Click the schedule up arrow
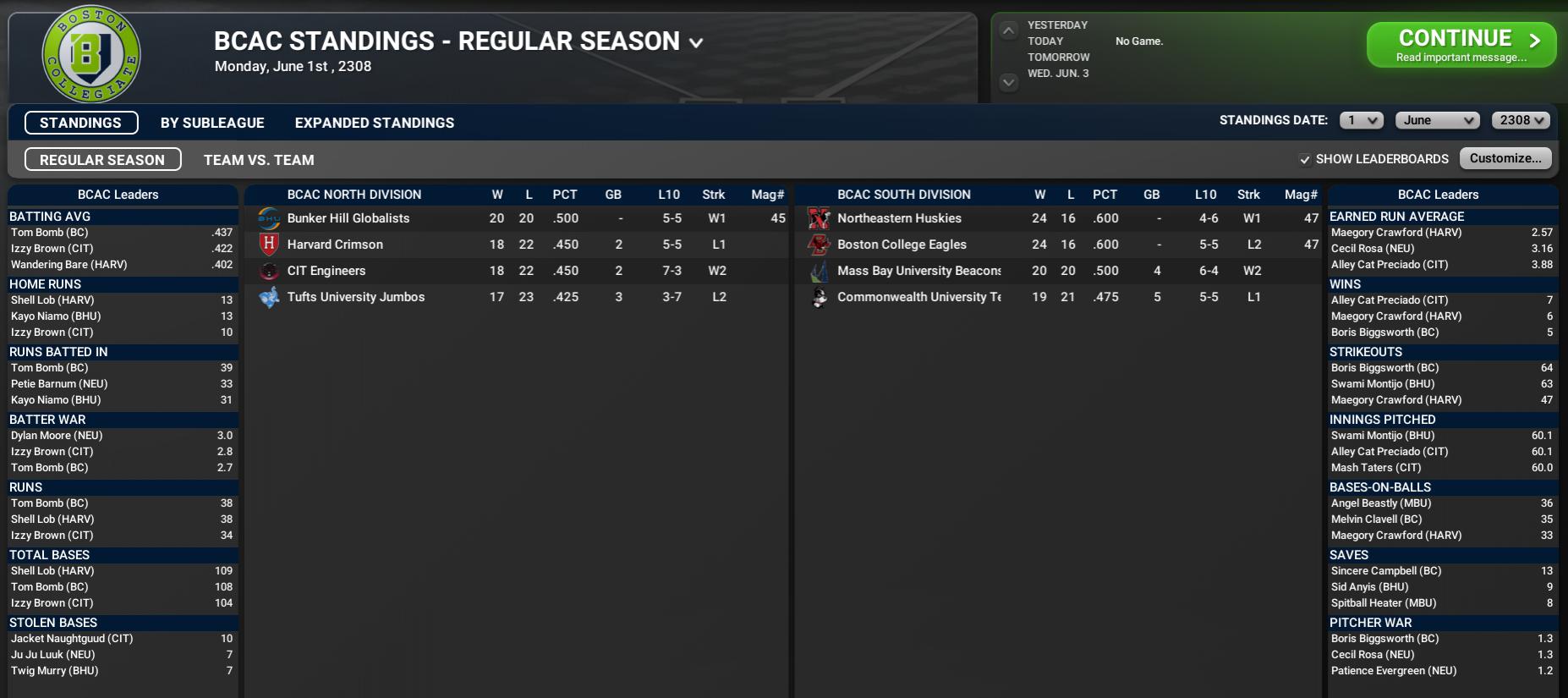This screenshot has height=698, width=1568. 1008,30
